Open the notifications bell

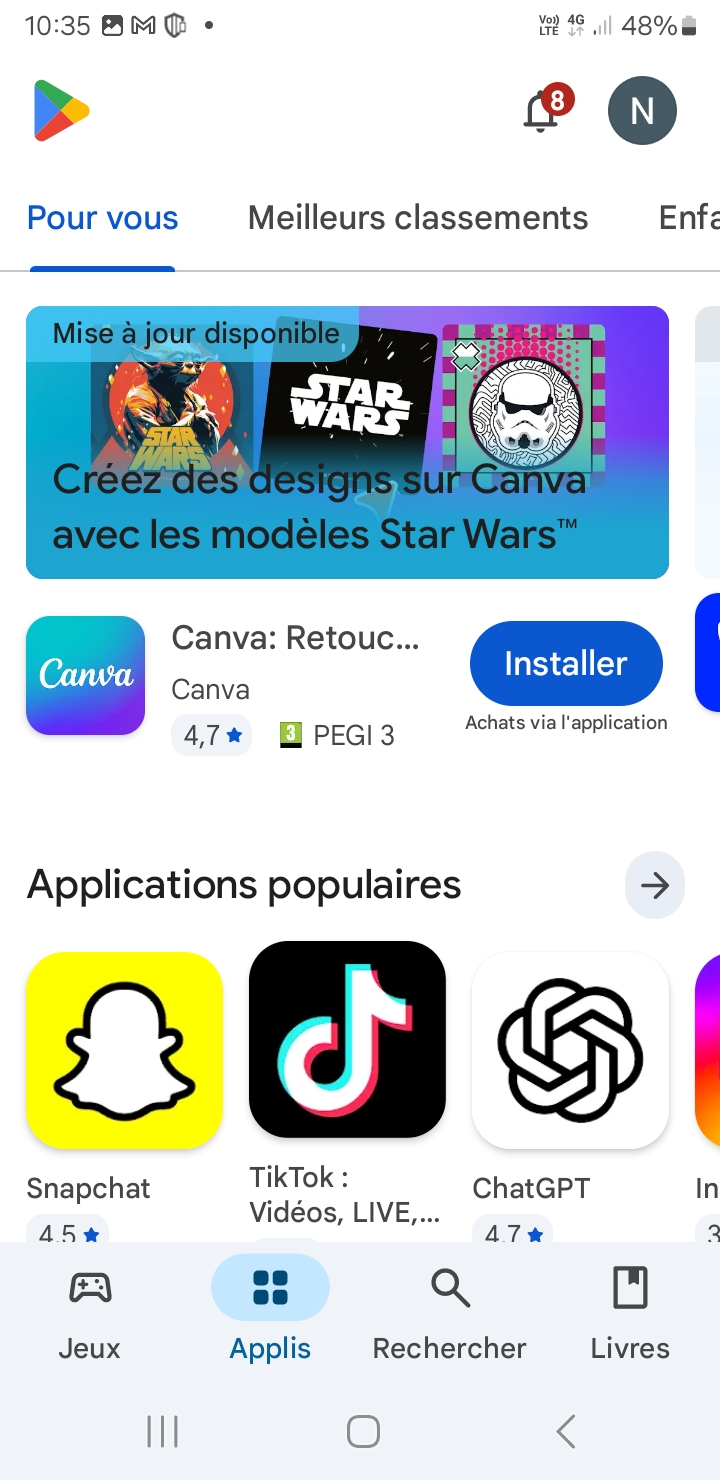tap(543, 111)
